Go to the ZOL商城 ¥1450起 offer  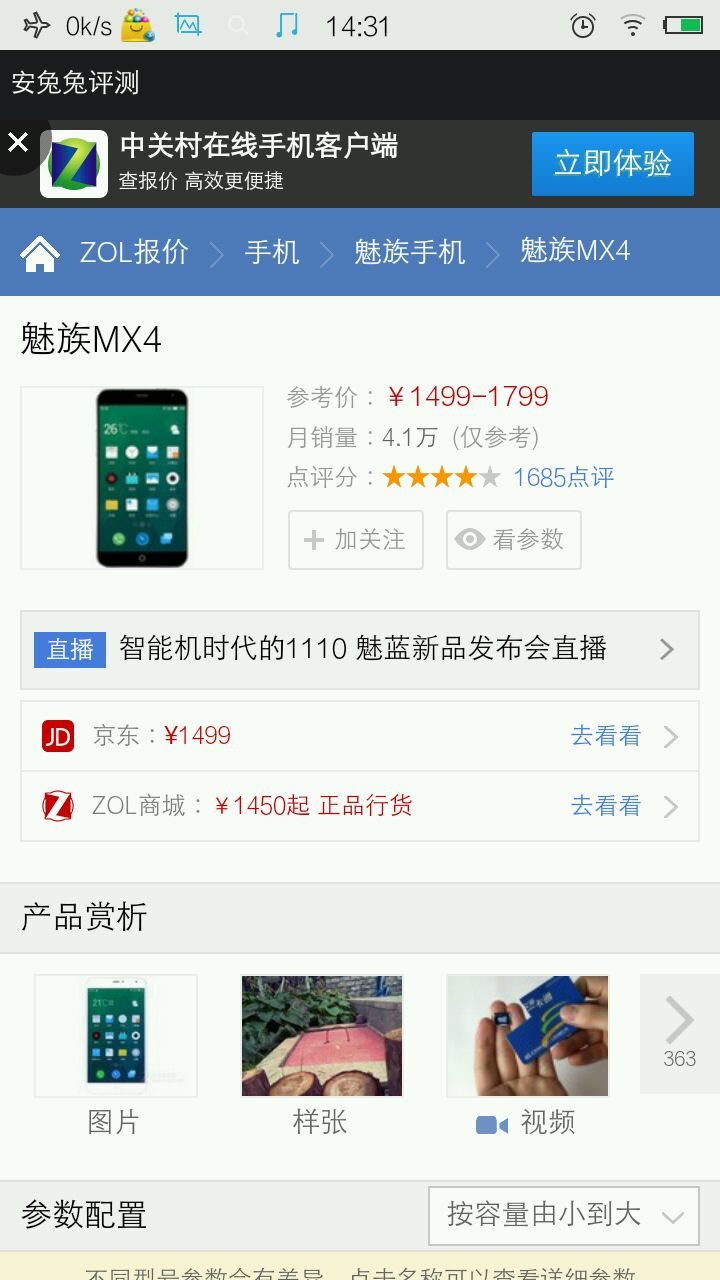pyautogui.click(x=360, y=806)
